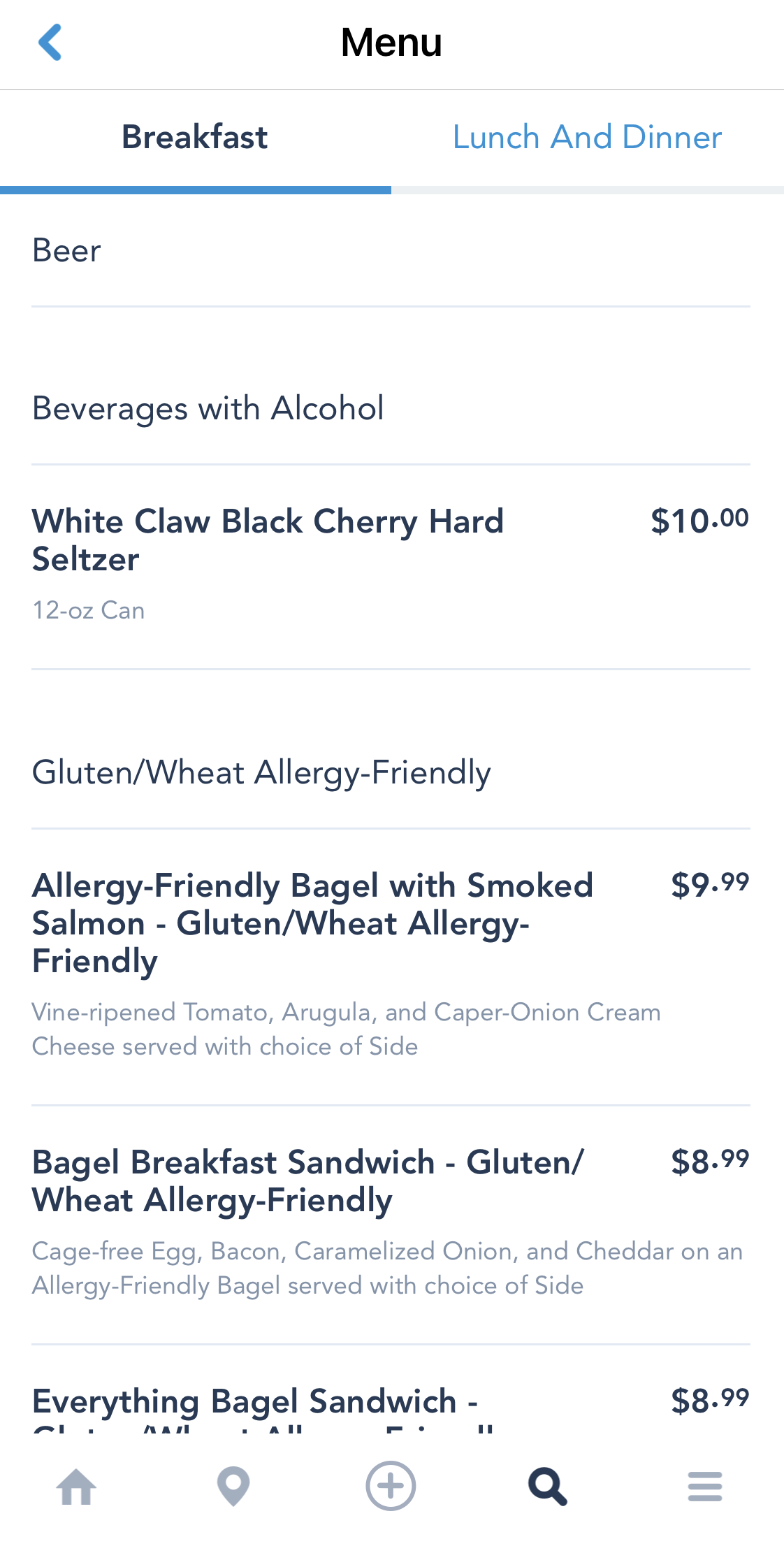This screenshot has height=1546, width=784.
Task: Open the map location pin tab
Action: 233,1486
